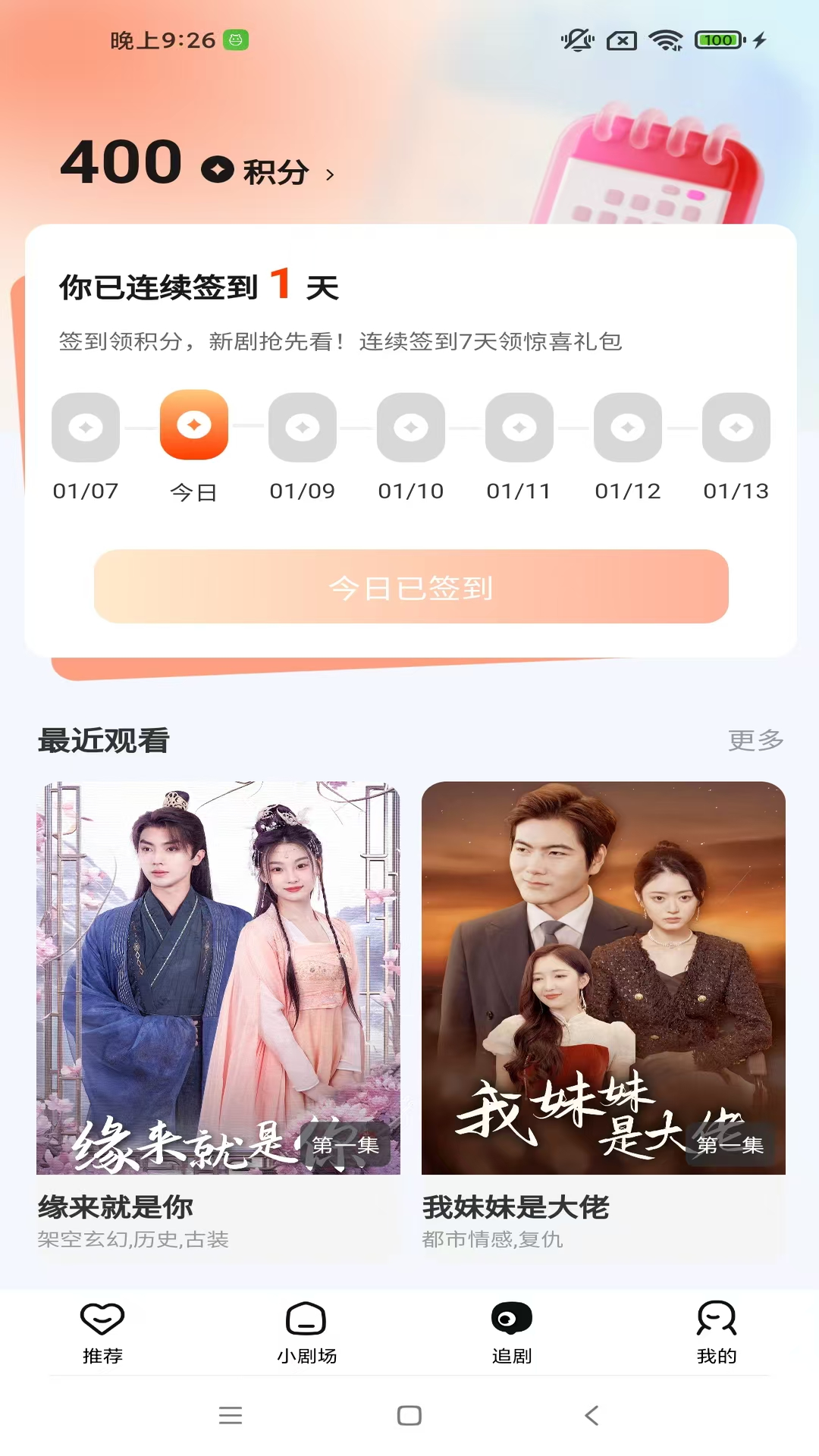Expand points details via 积分 arrow
The image size is (819, 1456).
pos(331,173)
